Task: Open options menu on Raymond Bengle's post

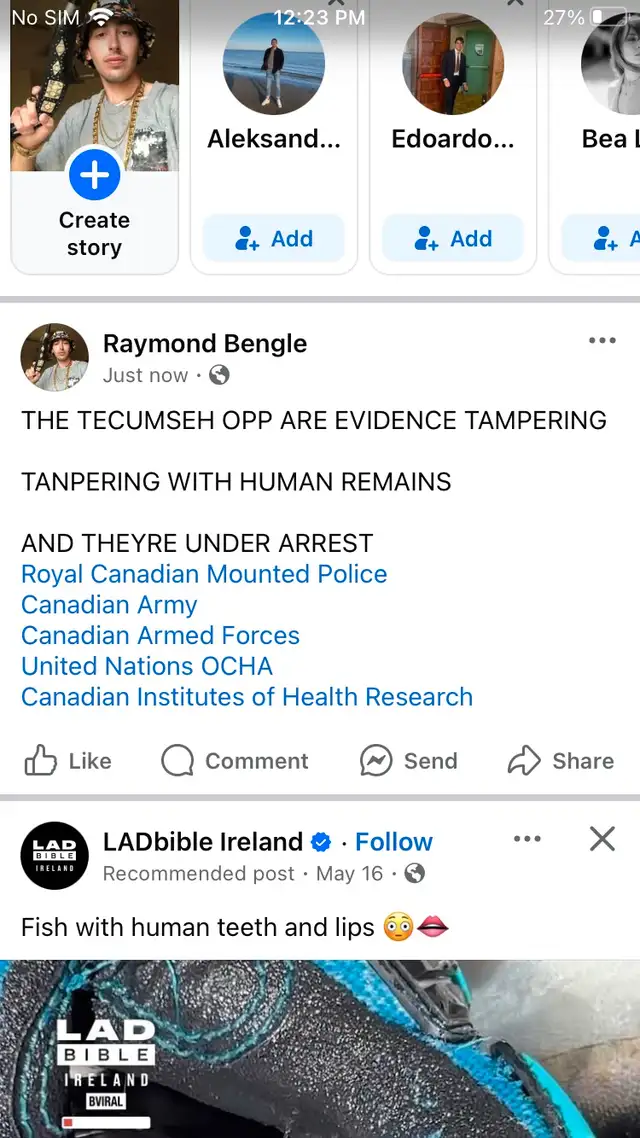Action: [x=602, y=340]
